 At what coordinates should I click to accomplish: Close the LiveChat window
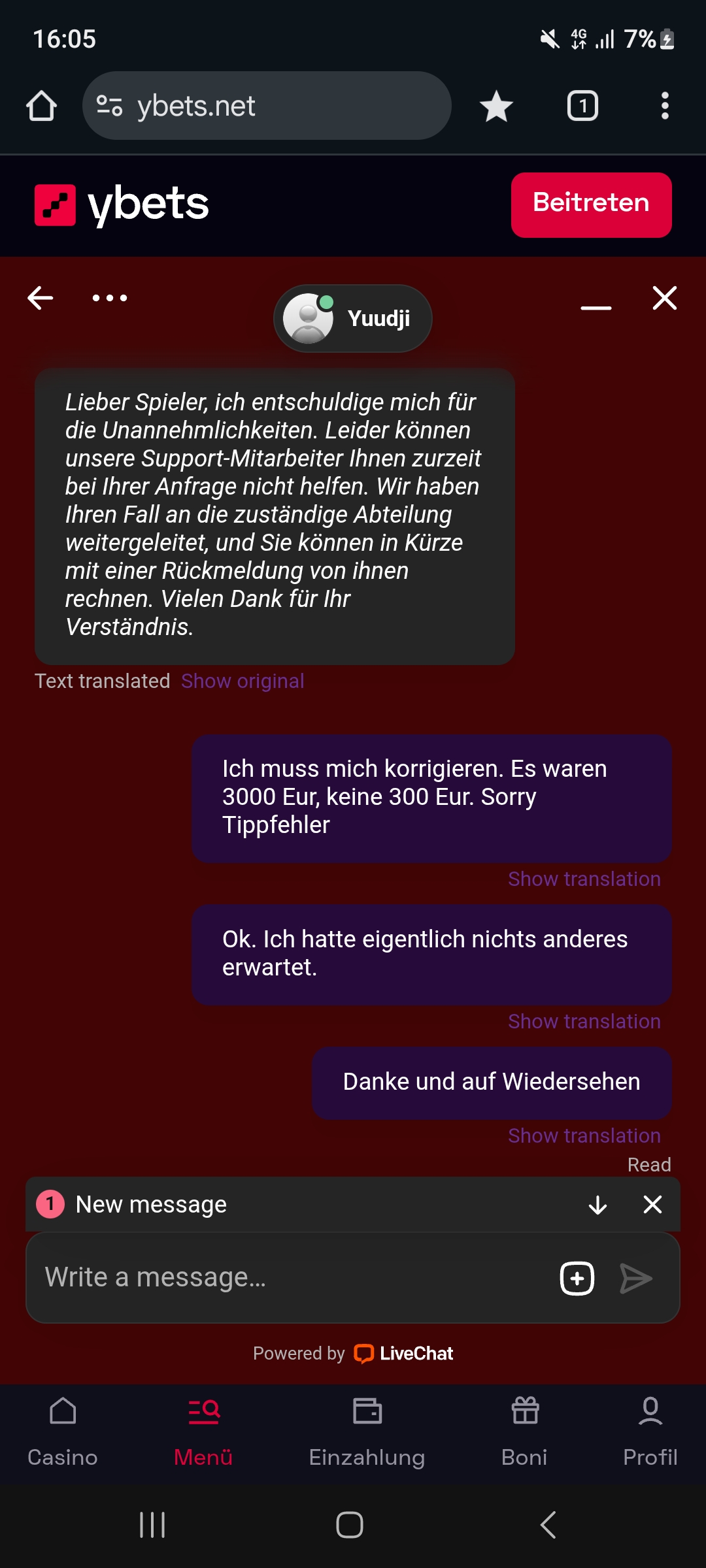click(664, 298)
